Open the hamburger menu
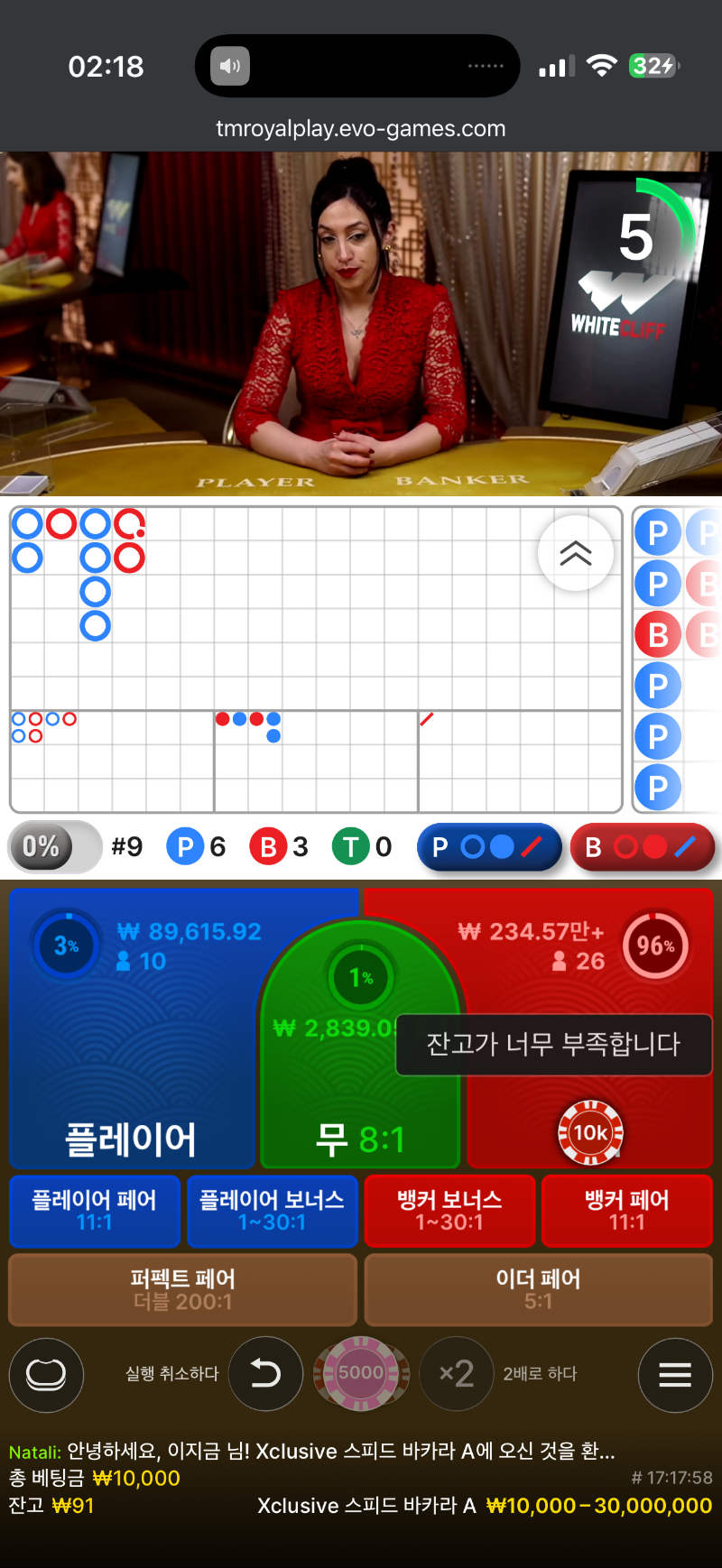This screenshot has width=722, height=1568. (x=674, y=1374)
